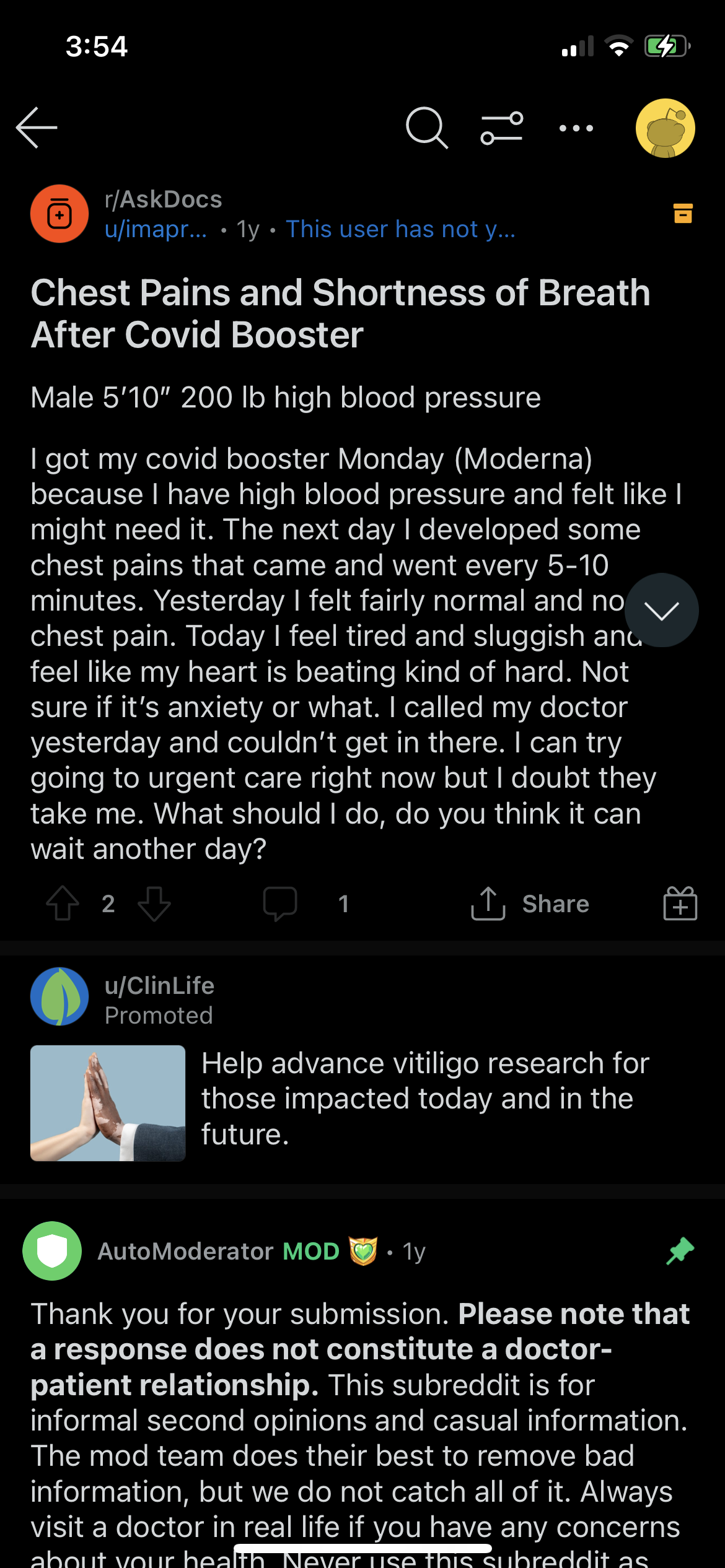Open the post's comments icon

click(280, 904)
